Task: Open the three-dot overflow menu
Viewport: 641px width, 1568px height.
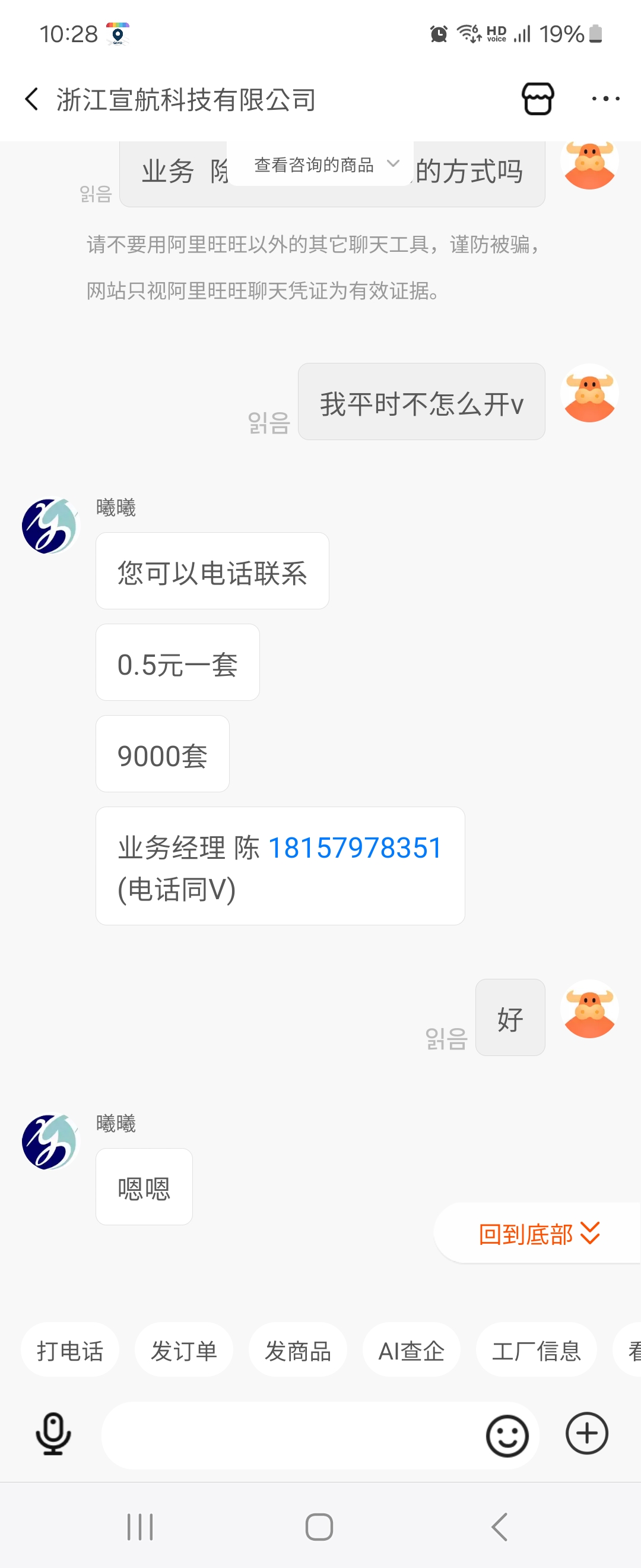Action: click(606, 99)
